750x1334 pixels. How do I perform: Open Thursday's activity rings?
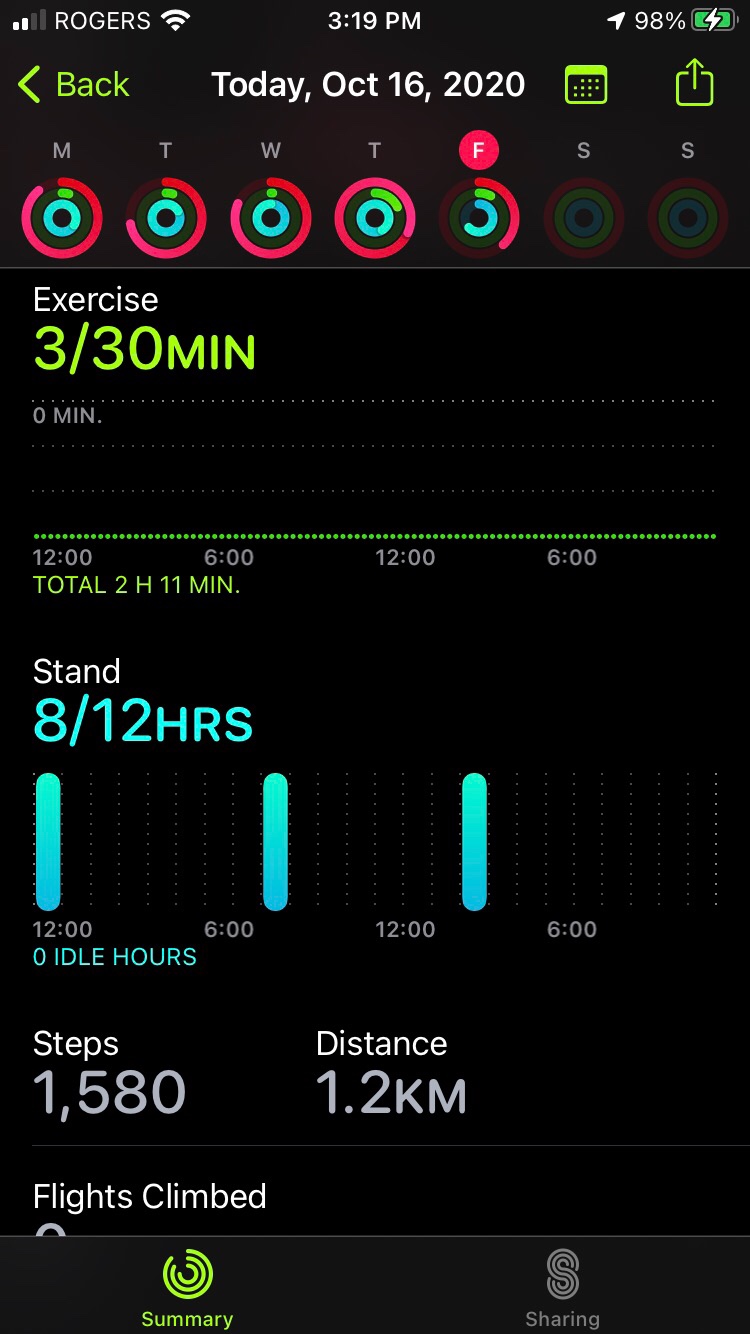[374, 216]
